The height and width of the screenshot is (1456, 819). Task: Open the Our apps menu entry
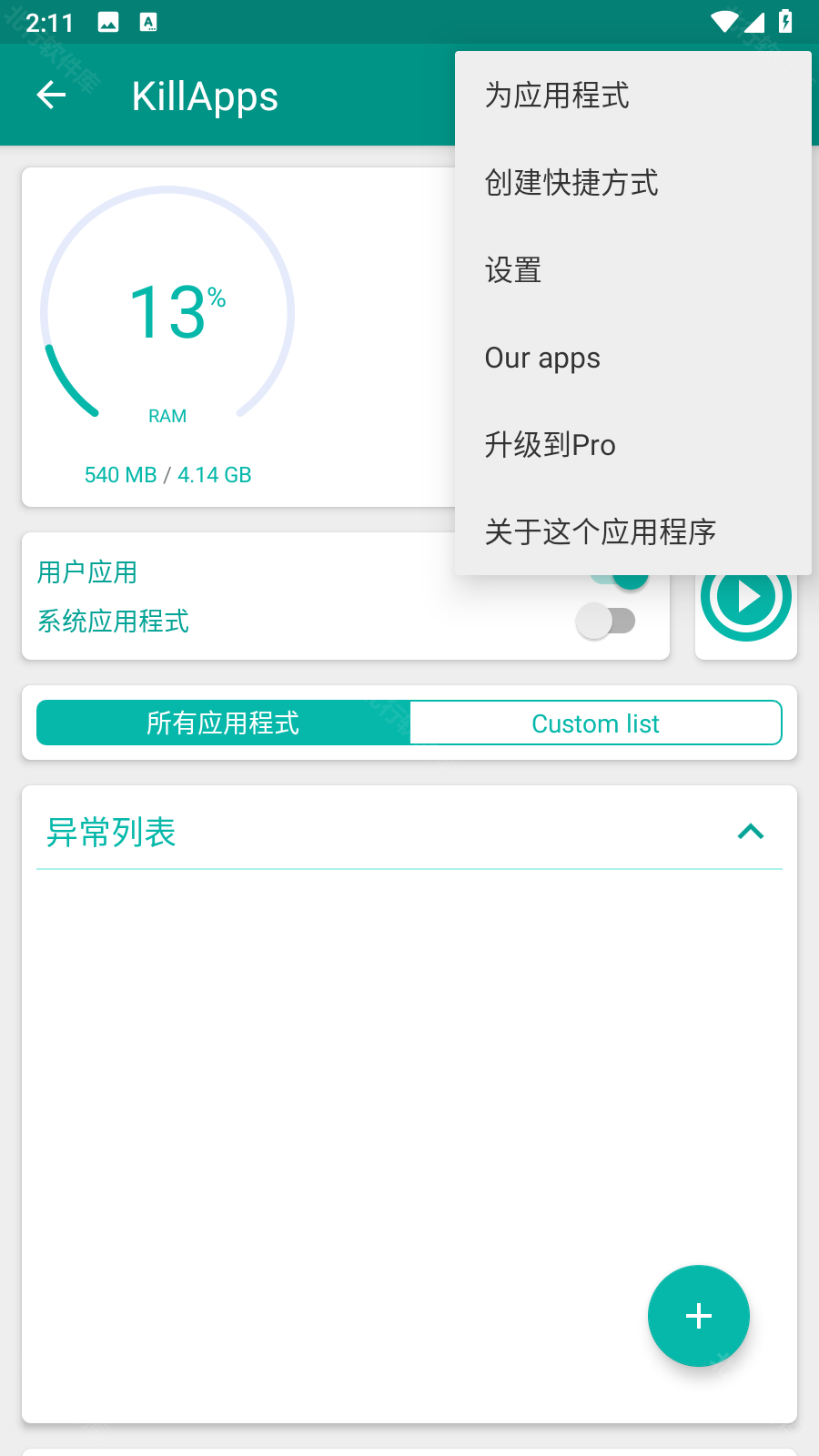coord(542,358)
